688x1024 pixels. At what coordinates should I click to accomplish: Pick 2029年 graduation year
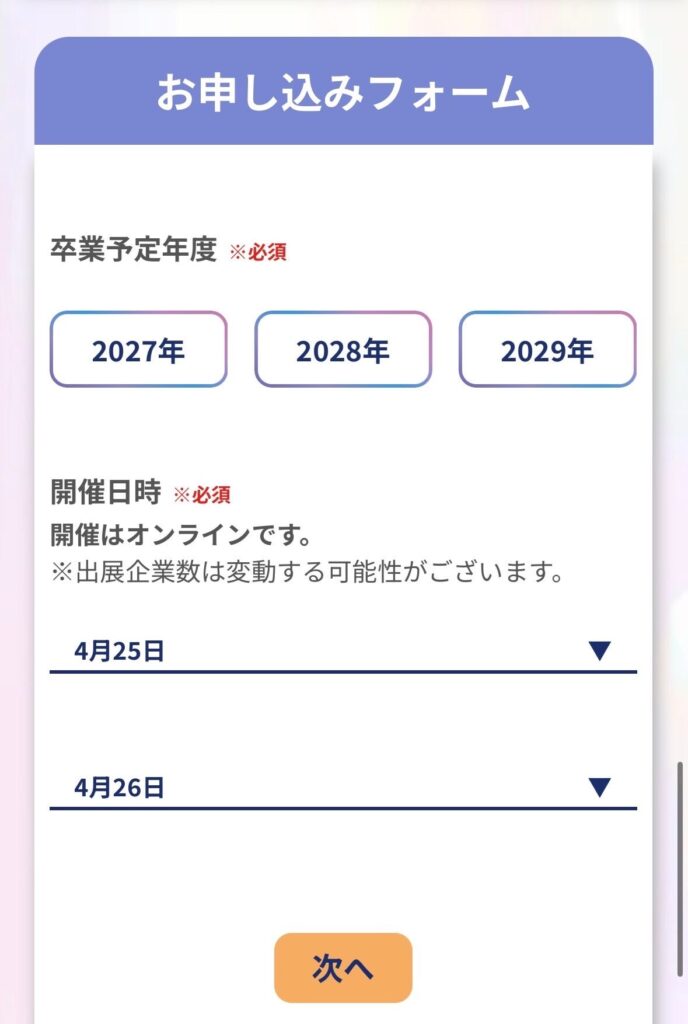pos(547,349)
